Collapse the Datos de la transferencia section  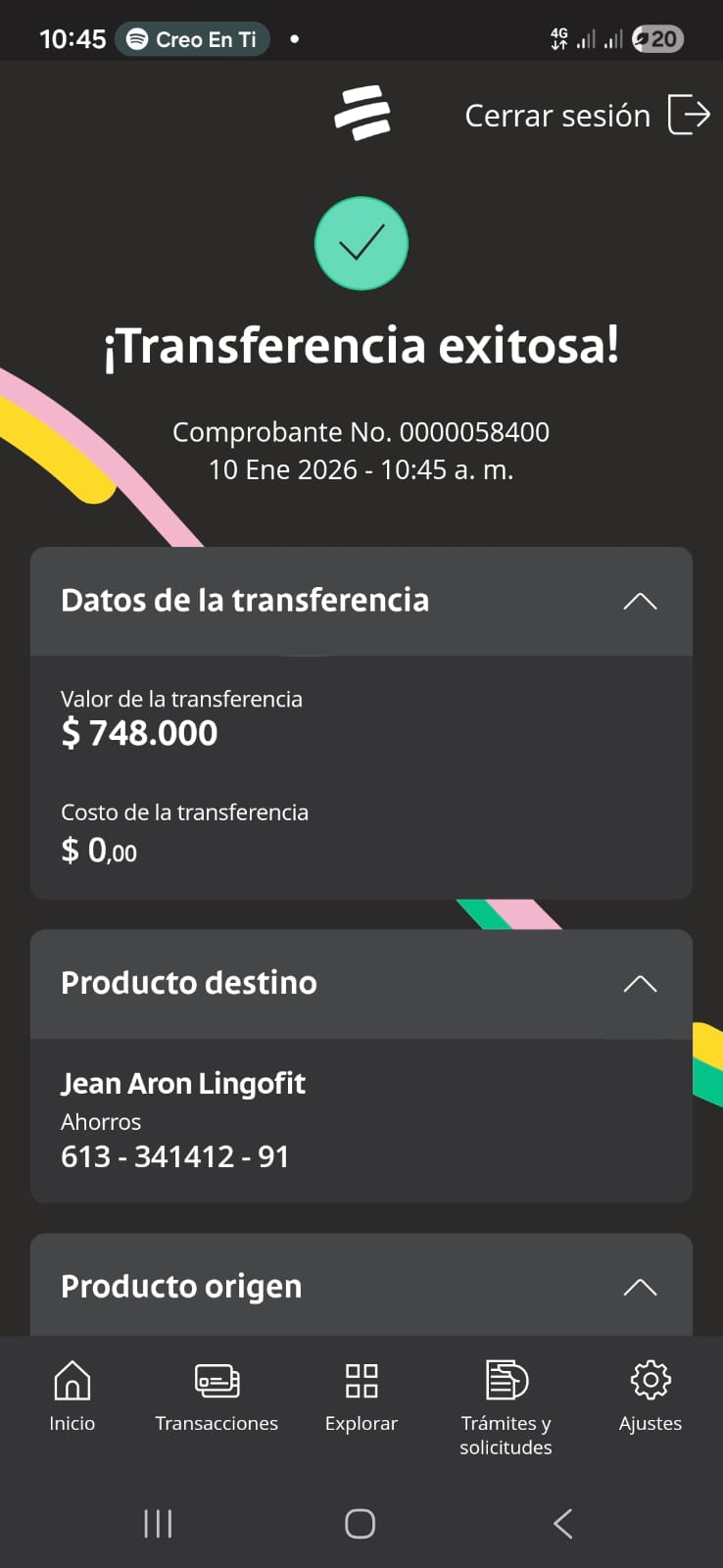point(640,601)
